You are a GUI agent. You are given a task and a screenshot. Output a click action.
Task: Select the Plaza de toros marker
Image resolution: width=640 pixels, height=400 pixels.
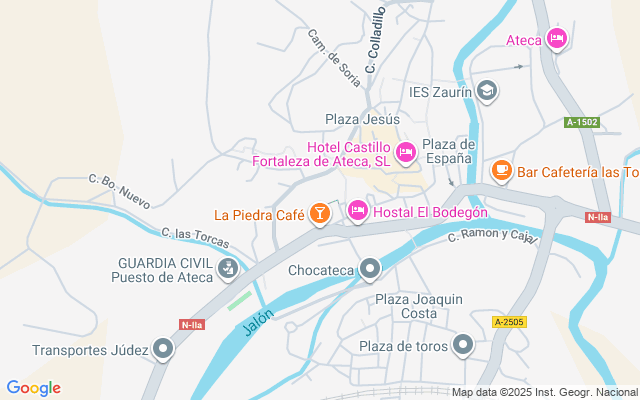click(x=463, y=346)
